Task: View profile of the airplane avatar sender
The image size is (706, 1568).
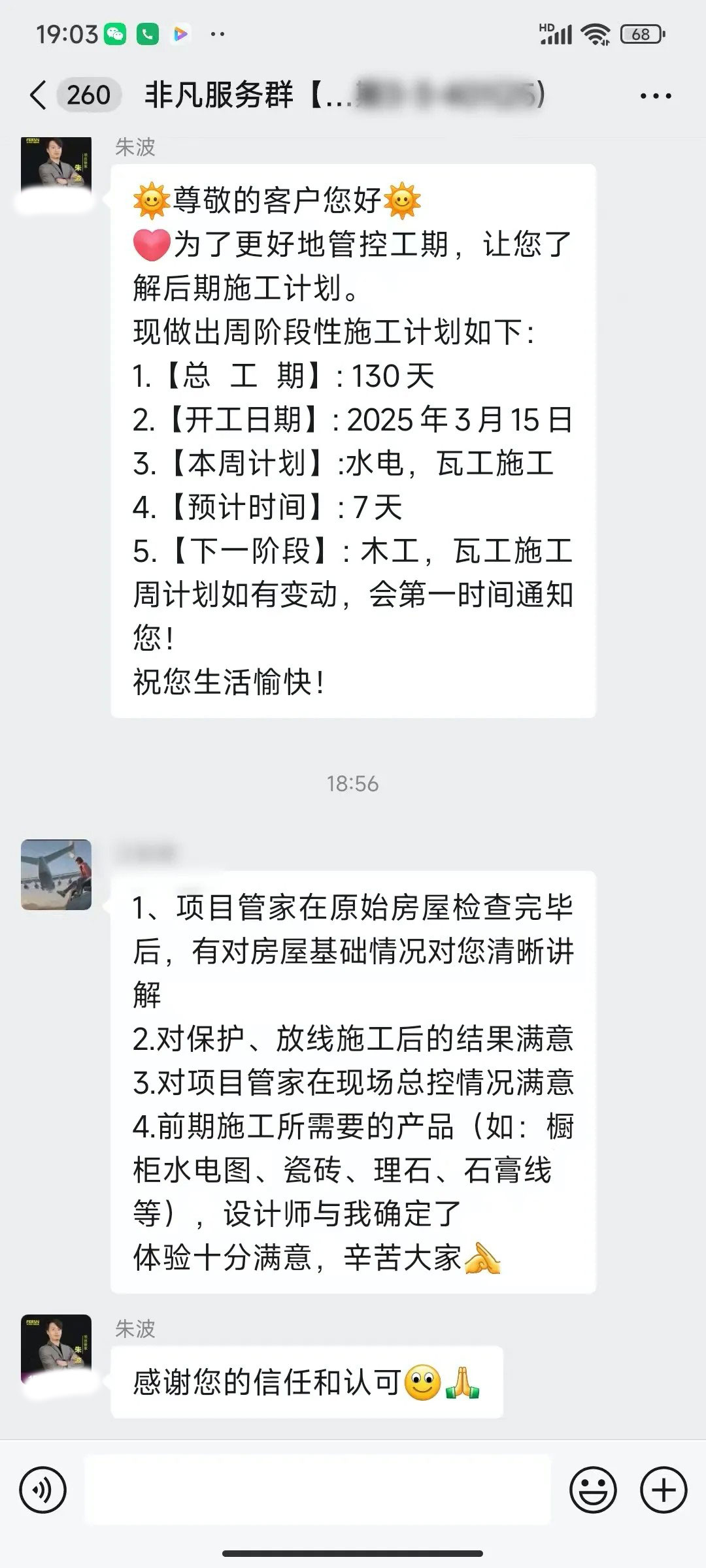Action: coord(56,875)
